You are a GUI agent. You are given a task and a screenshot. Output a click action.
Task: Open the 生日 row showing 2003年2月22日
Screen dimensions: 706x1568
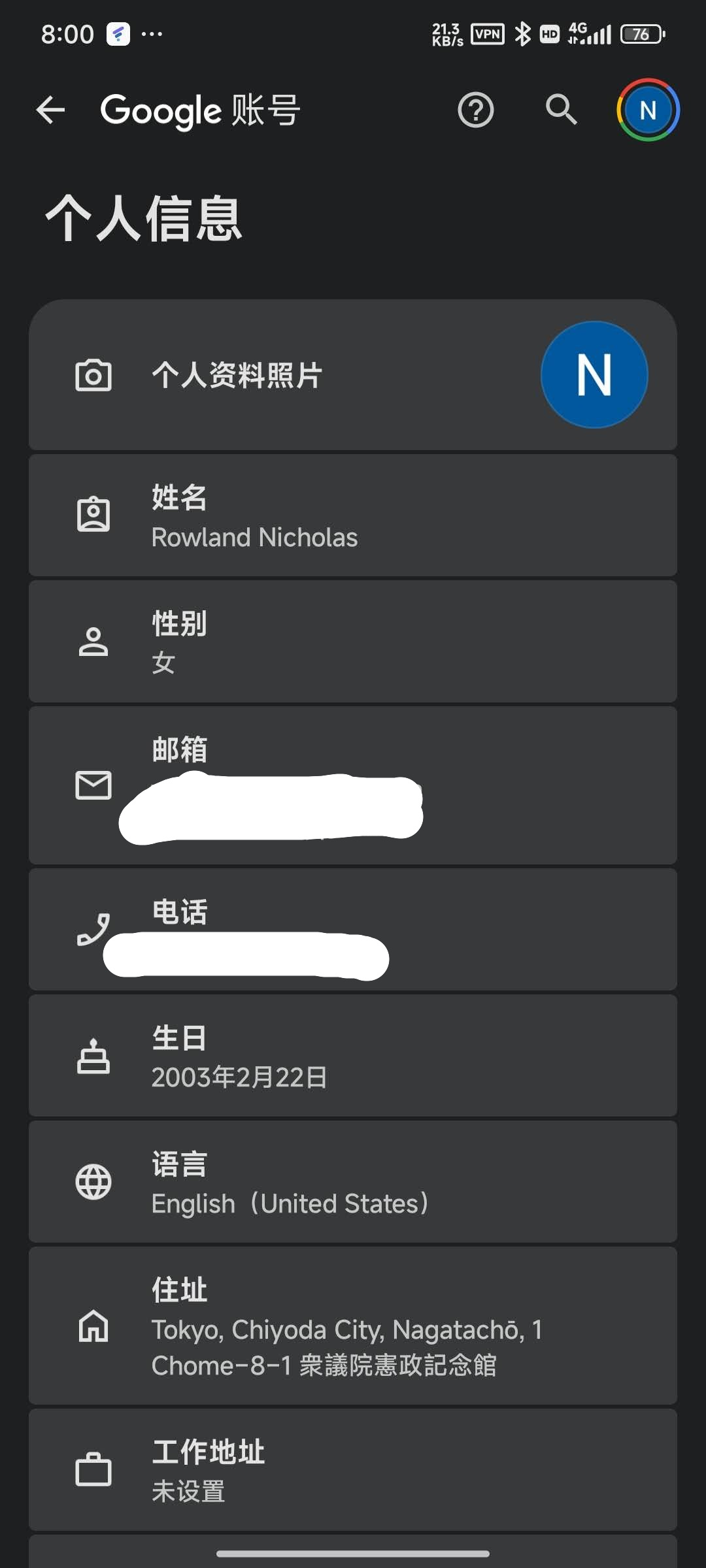353,1055
